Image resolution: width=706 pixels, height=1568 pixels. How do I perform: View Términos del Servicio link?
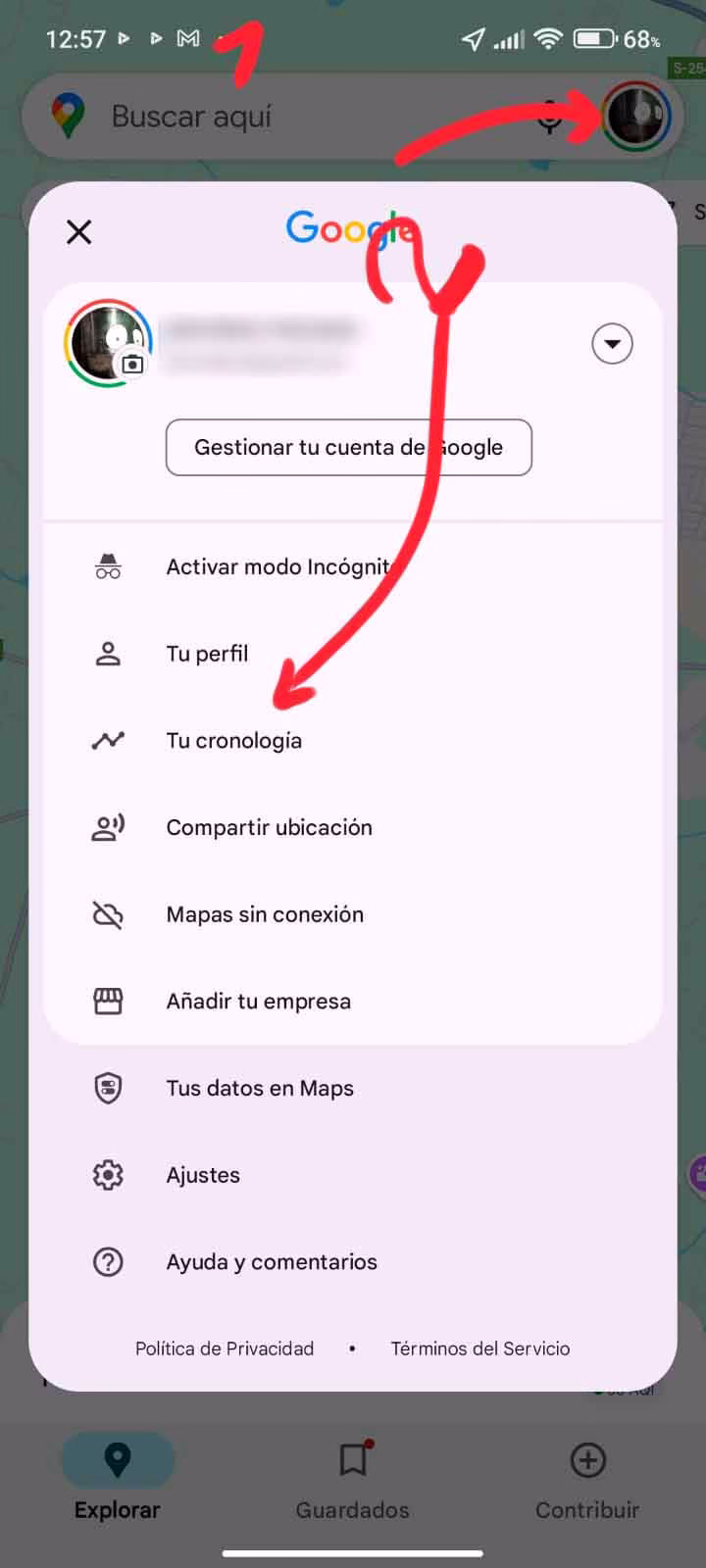pos(480,1348)
